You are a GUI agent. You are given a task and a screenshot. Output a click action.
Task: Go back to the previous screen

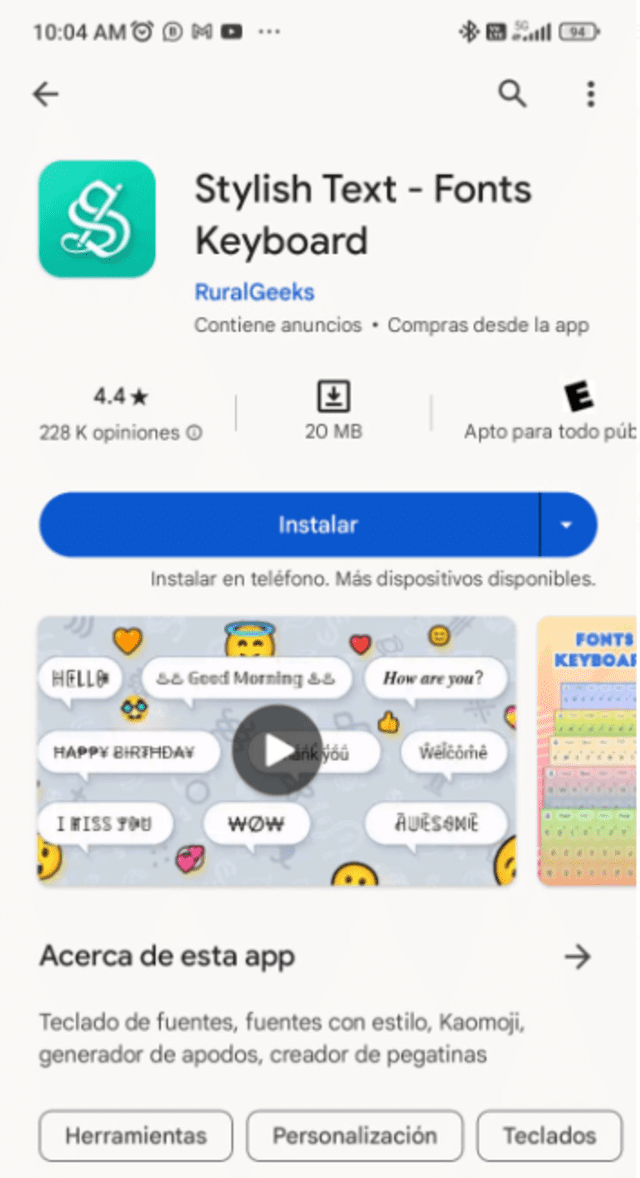[46, 94]
